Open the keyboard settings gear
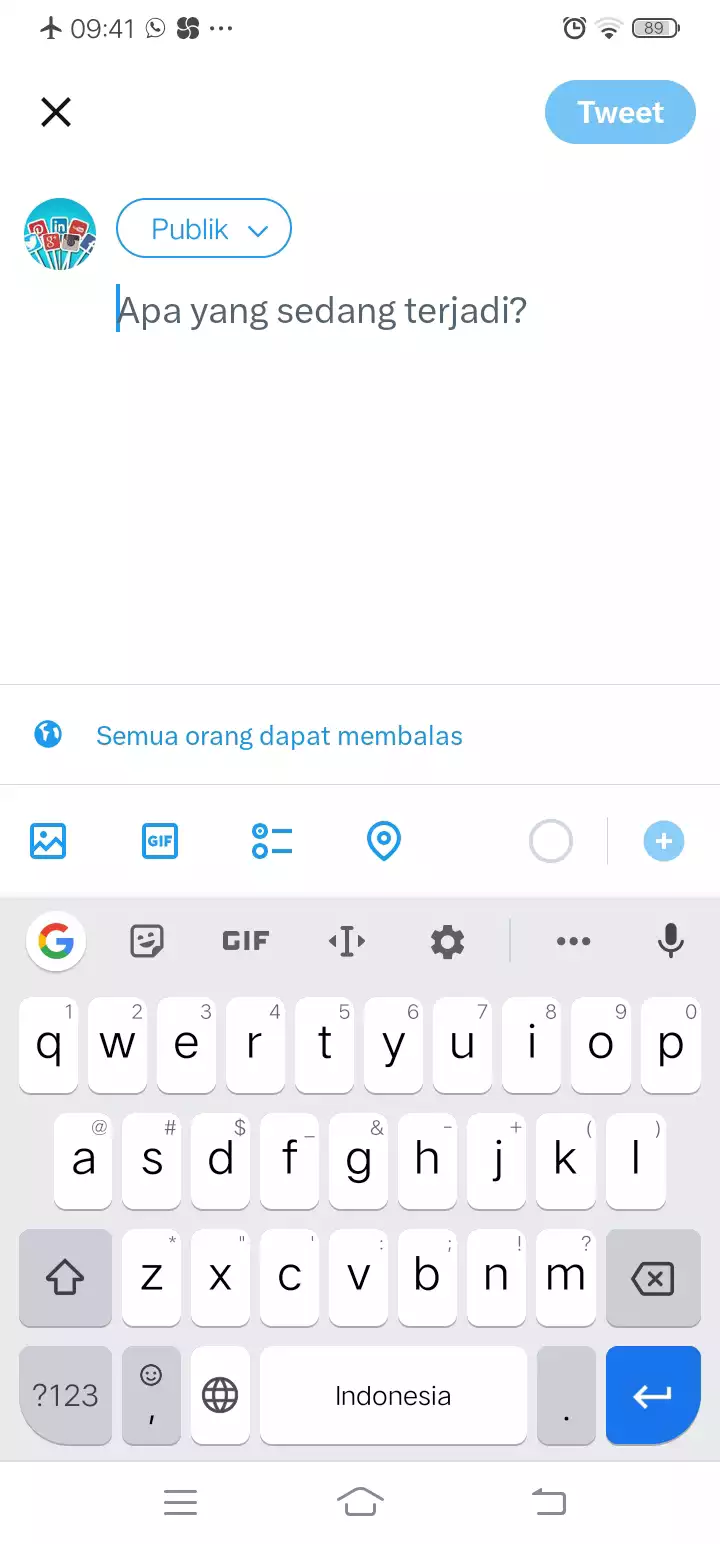The height and width of the screenshot is (1544, 720). coord(447,941)
